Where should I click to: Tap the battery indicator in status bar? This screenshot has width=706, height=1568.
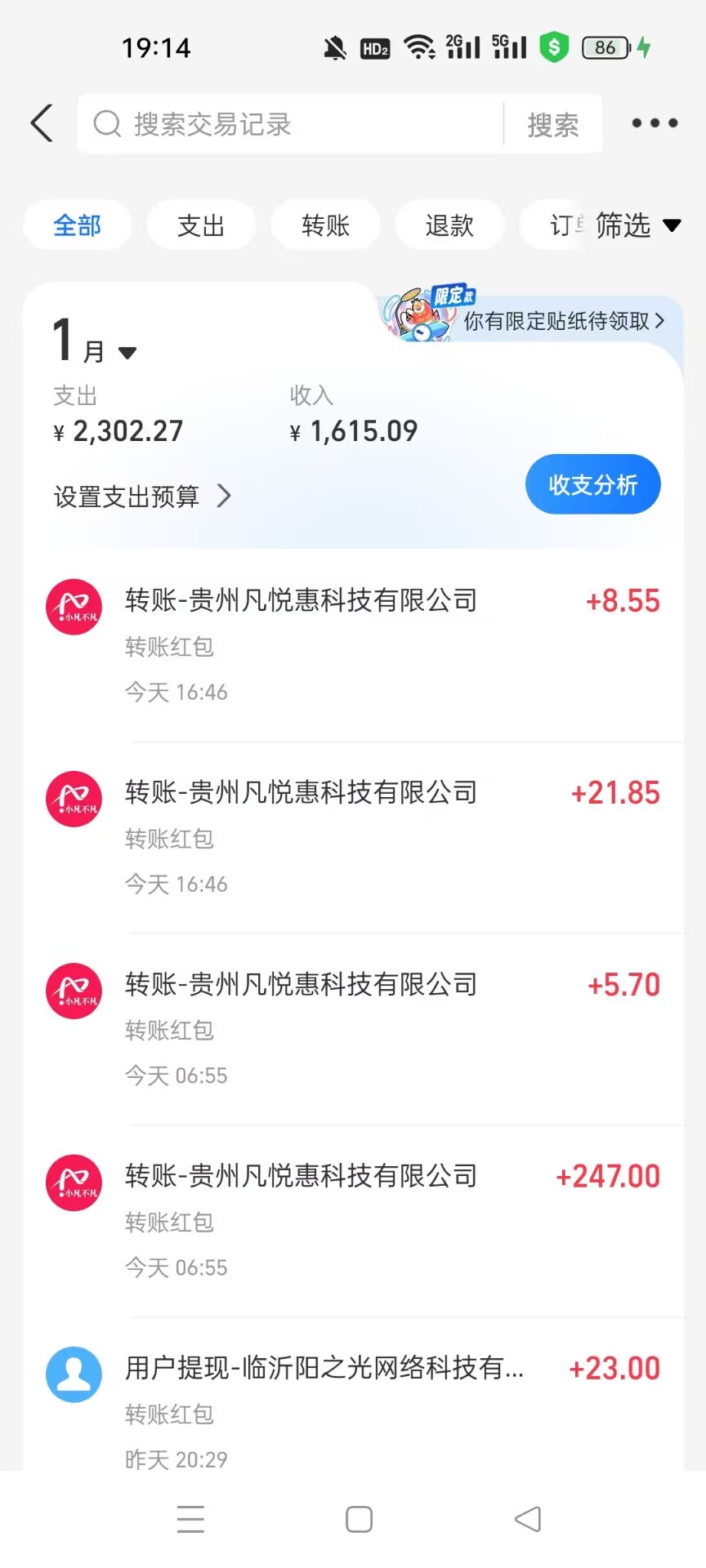click(x=605, y=47)
